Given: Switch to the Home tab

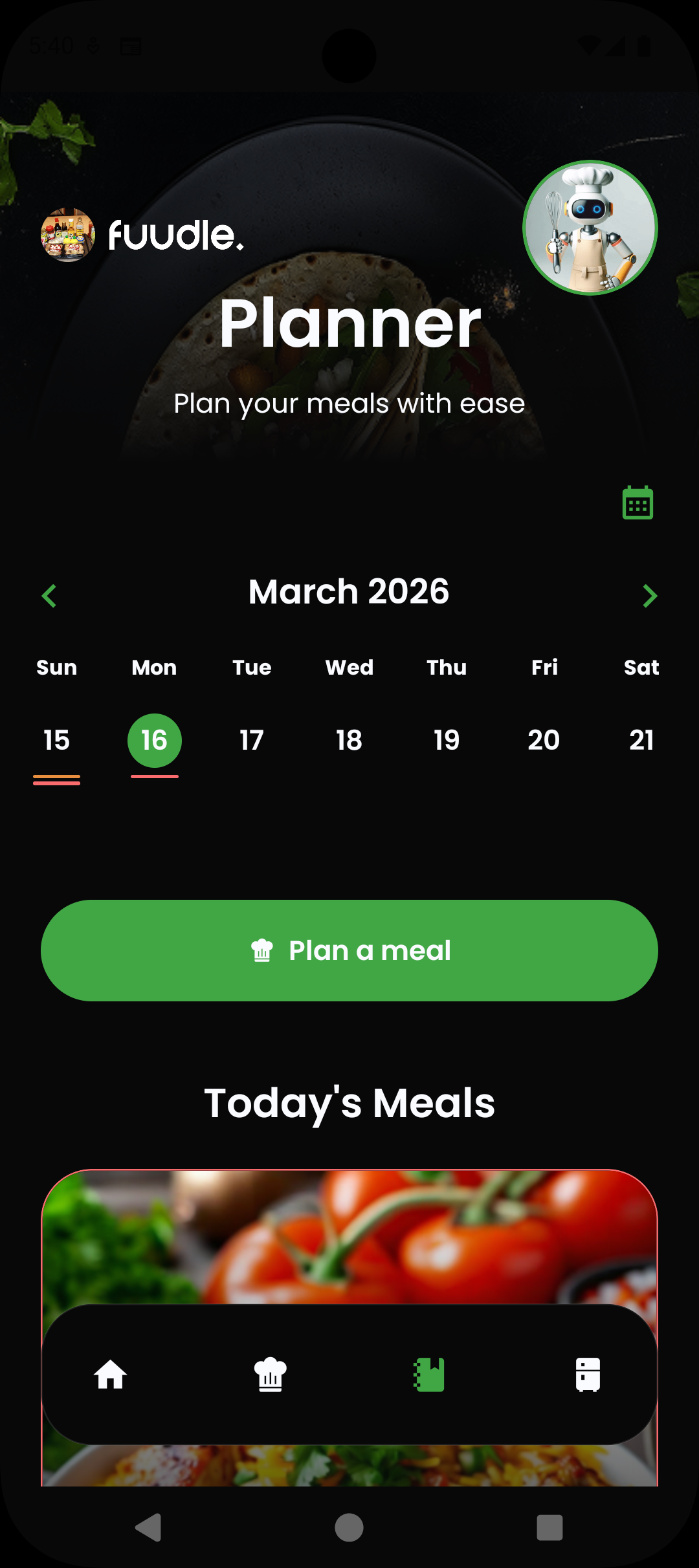Looking at the screenshot, I should click(x=111, y=1375).
